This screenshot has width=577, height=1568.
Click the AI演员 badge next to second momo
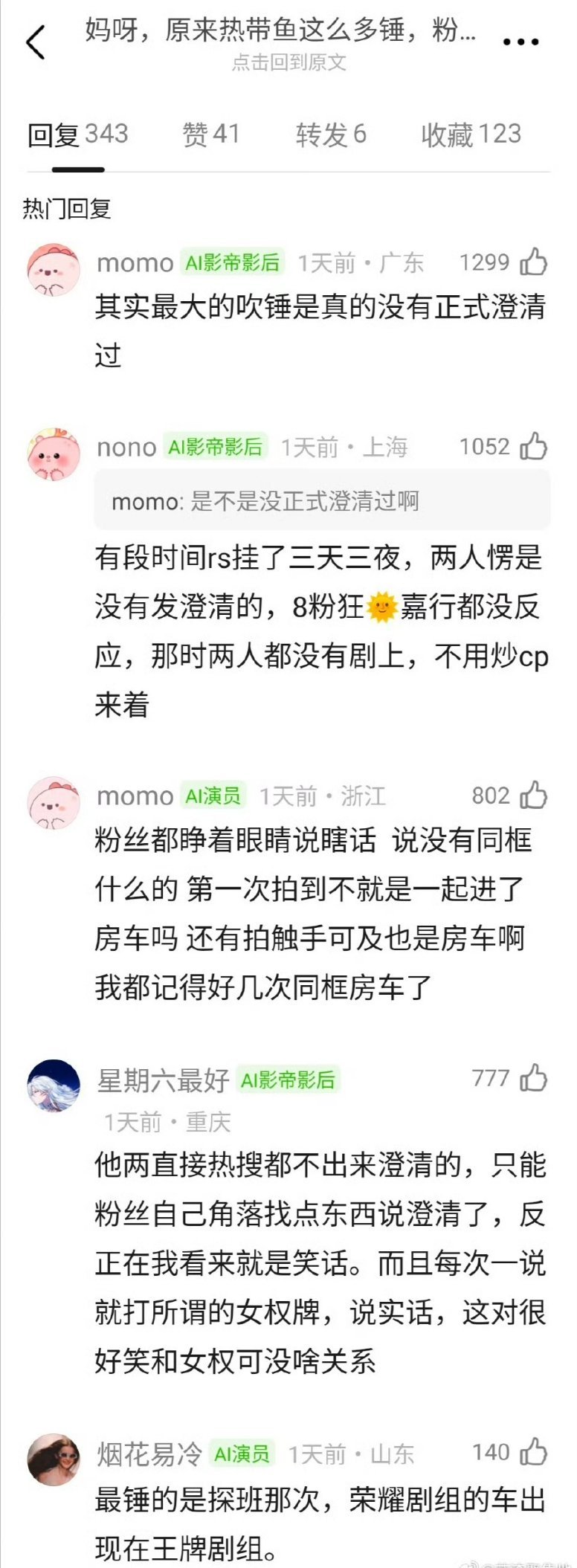[x=214, y=796]
